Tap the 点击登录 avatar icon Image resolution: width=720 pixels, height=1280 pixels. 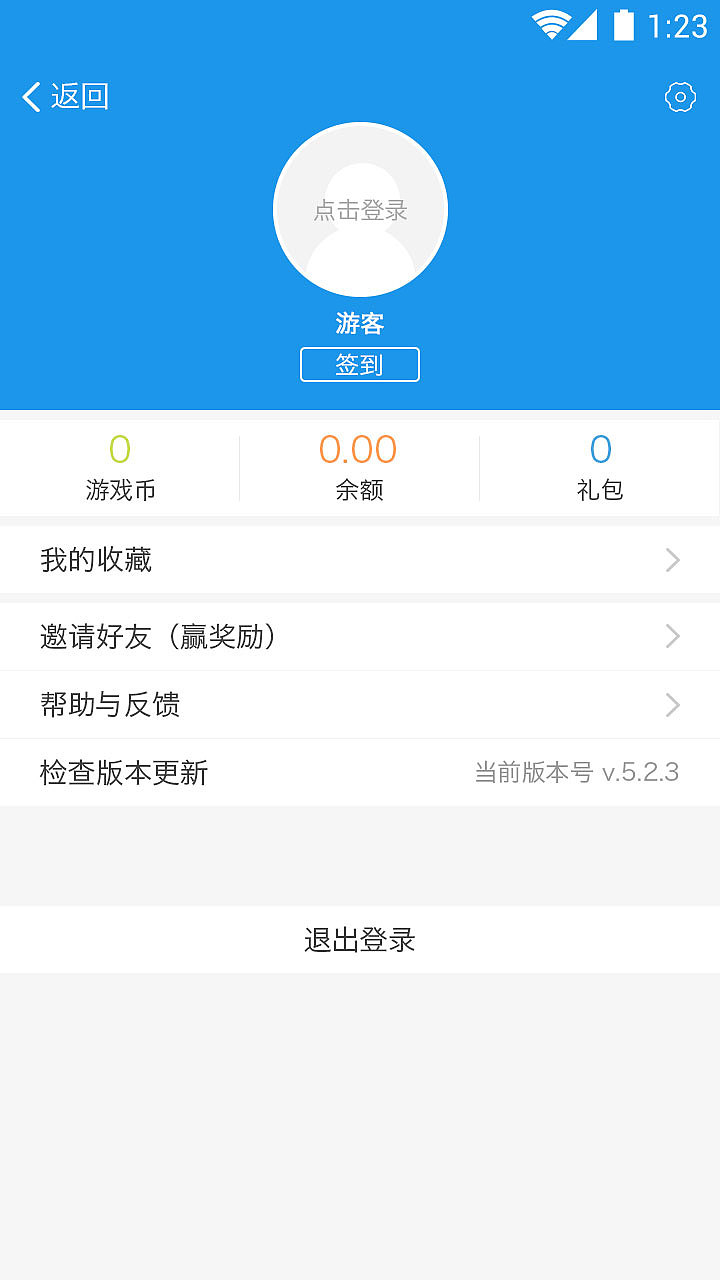tap(360, 208)
